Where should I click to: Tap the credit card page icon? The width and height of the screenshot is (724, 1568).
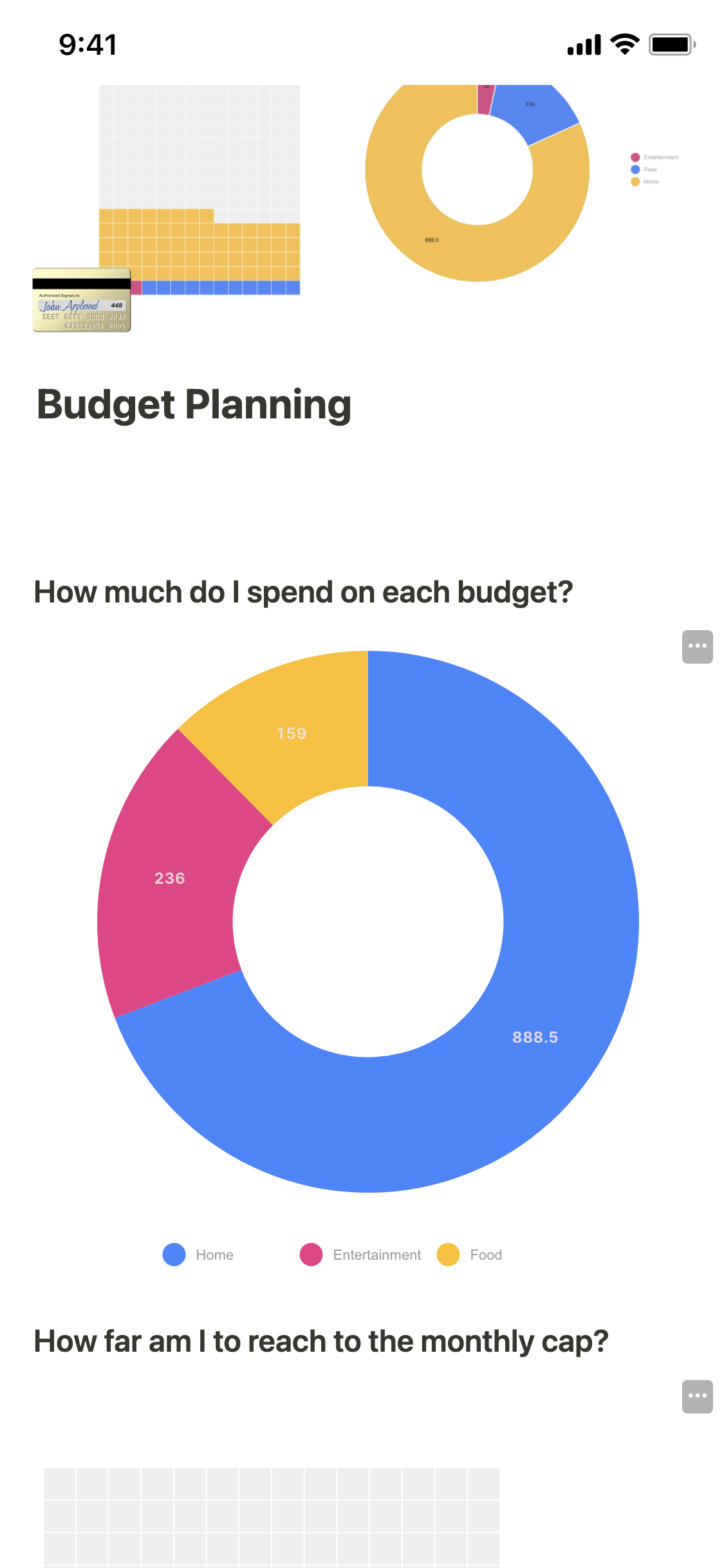point(82,301)
